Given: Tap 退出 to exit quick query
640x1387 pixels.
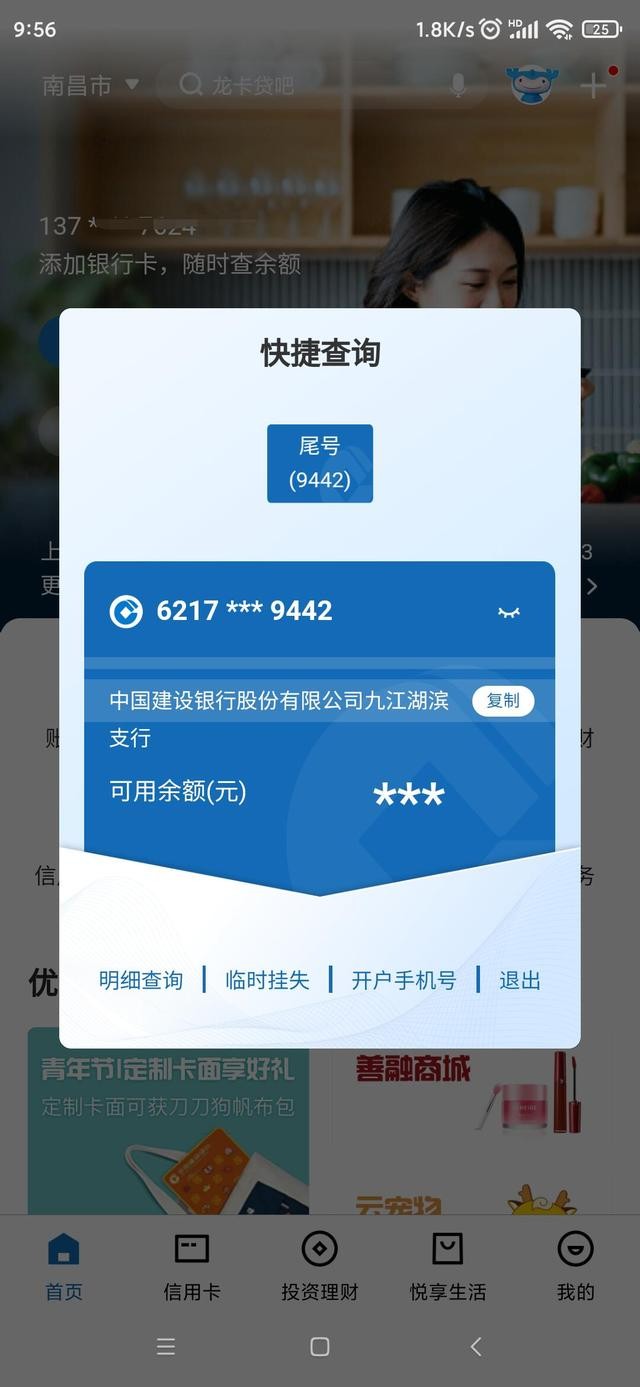Looking at the screenshot, I should 520,980.
